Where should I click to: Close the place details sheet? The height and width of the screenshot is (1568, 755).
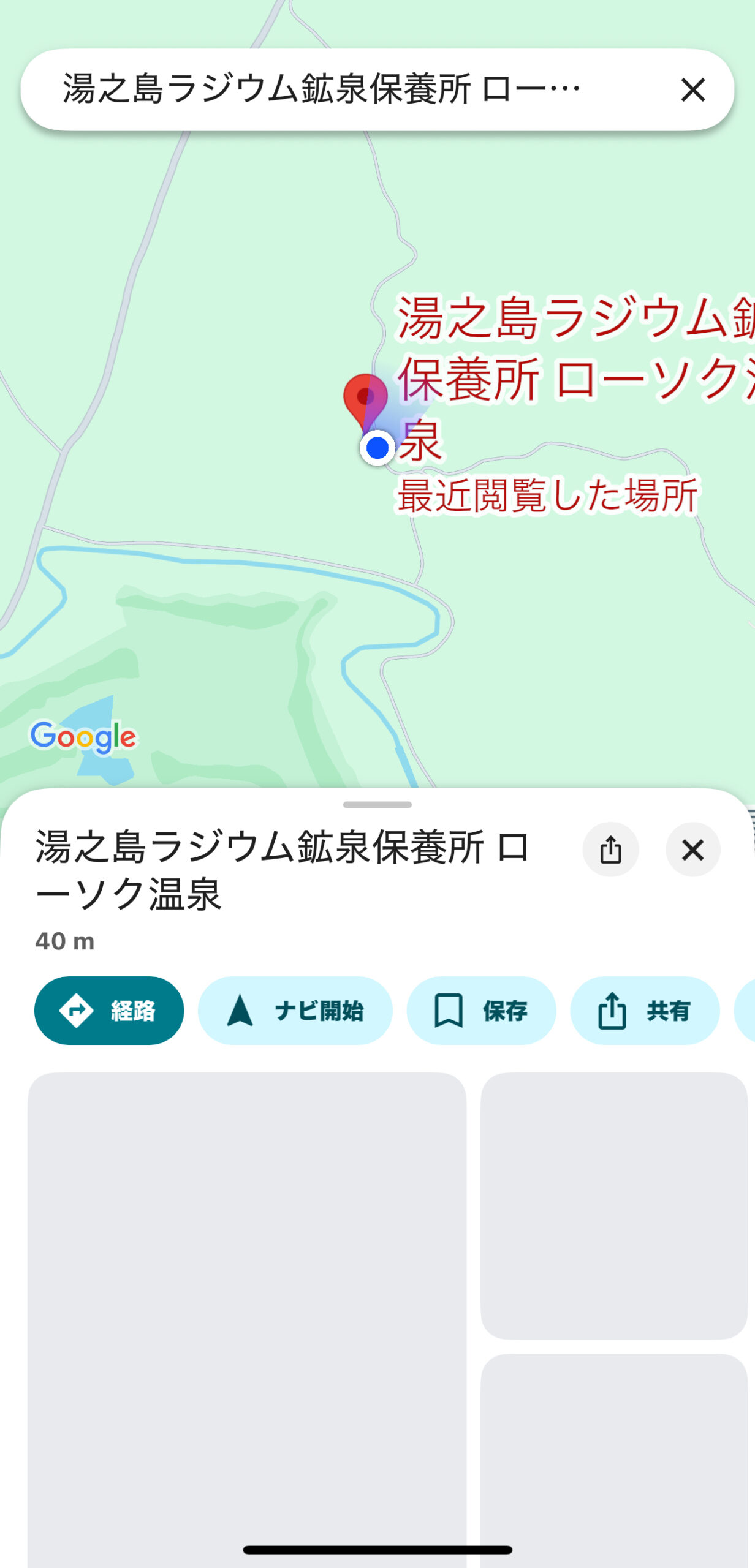tap(693, 850)
